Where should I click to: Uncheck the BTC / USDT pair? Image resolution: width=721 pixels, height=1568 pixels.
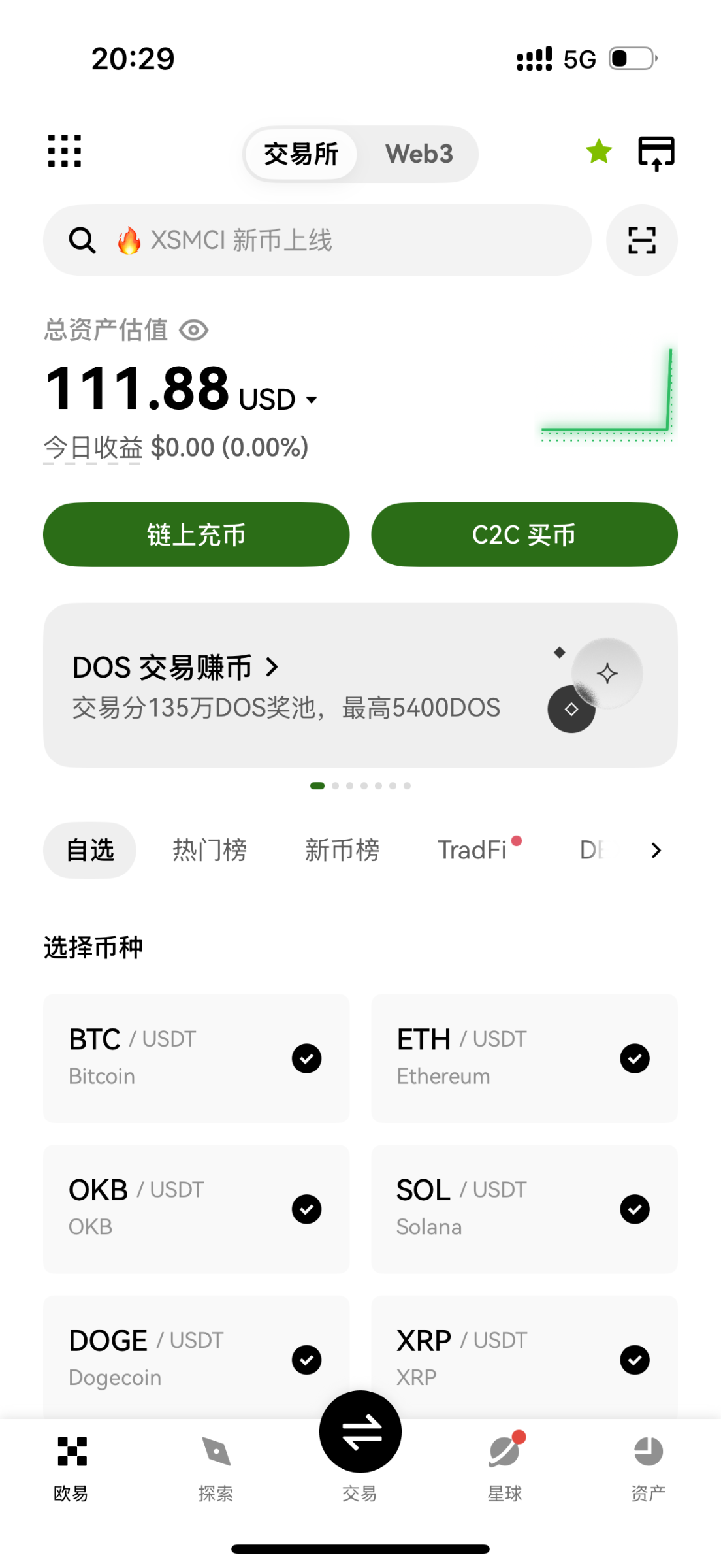pos(306,1058)
